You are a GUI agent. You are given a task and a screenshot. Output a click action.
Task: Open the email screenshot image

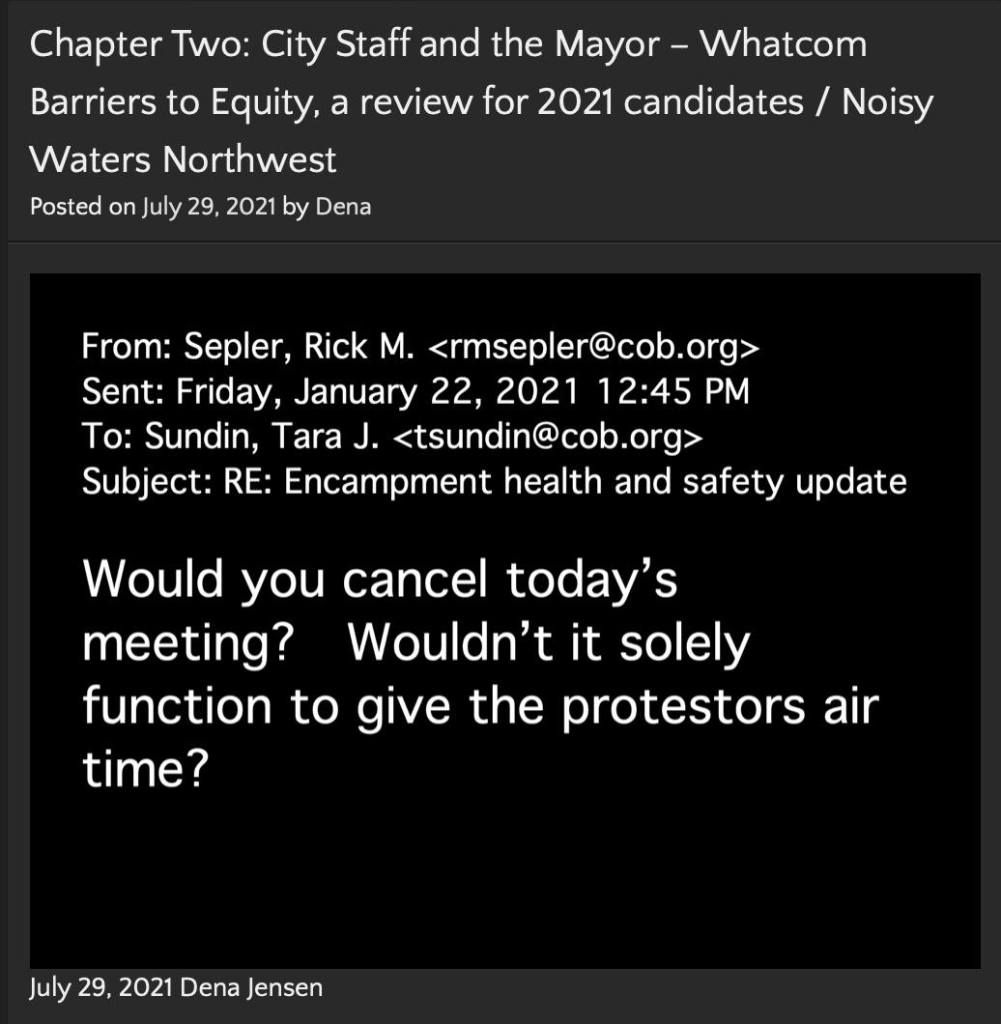click(505, 620)
